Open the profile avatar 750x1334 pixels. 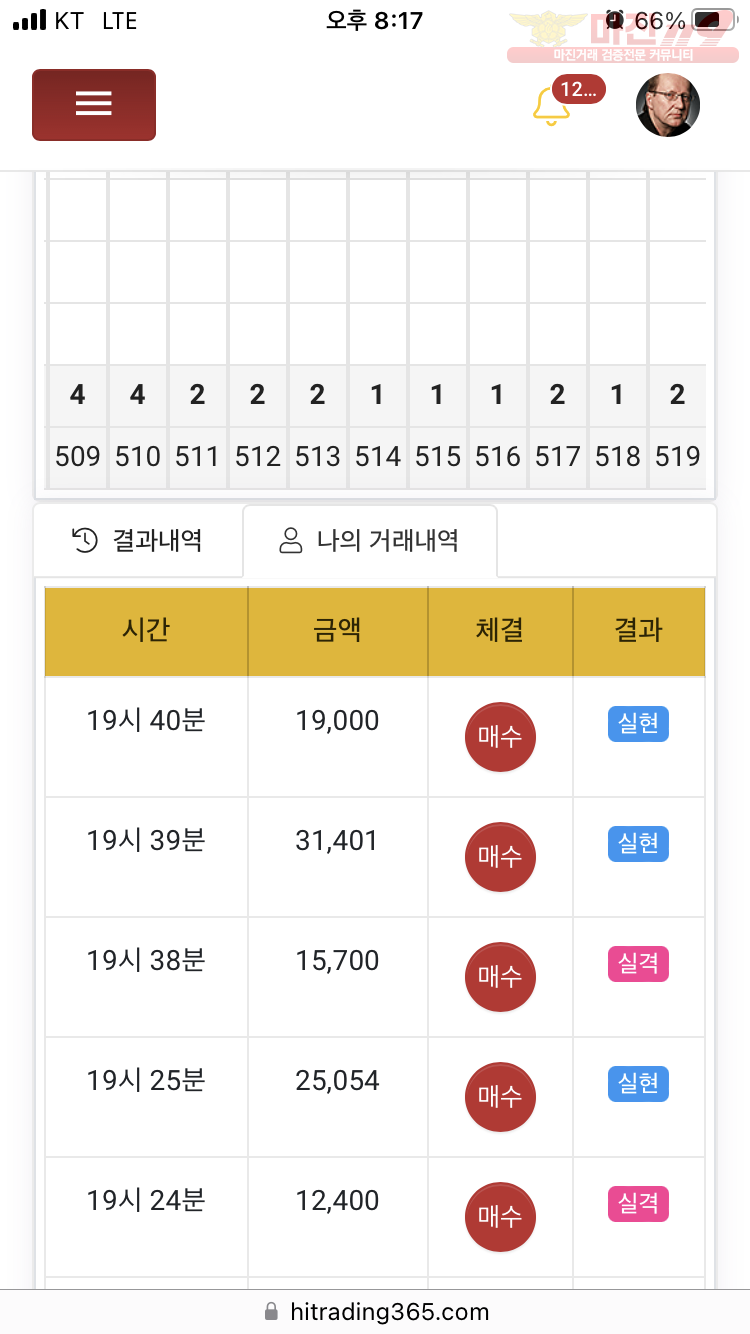668,105
